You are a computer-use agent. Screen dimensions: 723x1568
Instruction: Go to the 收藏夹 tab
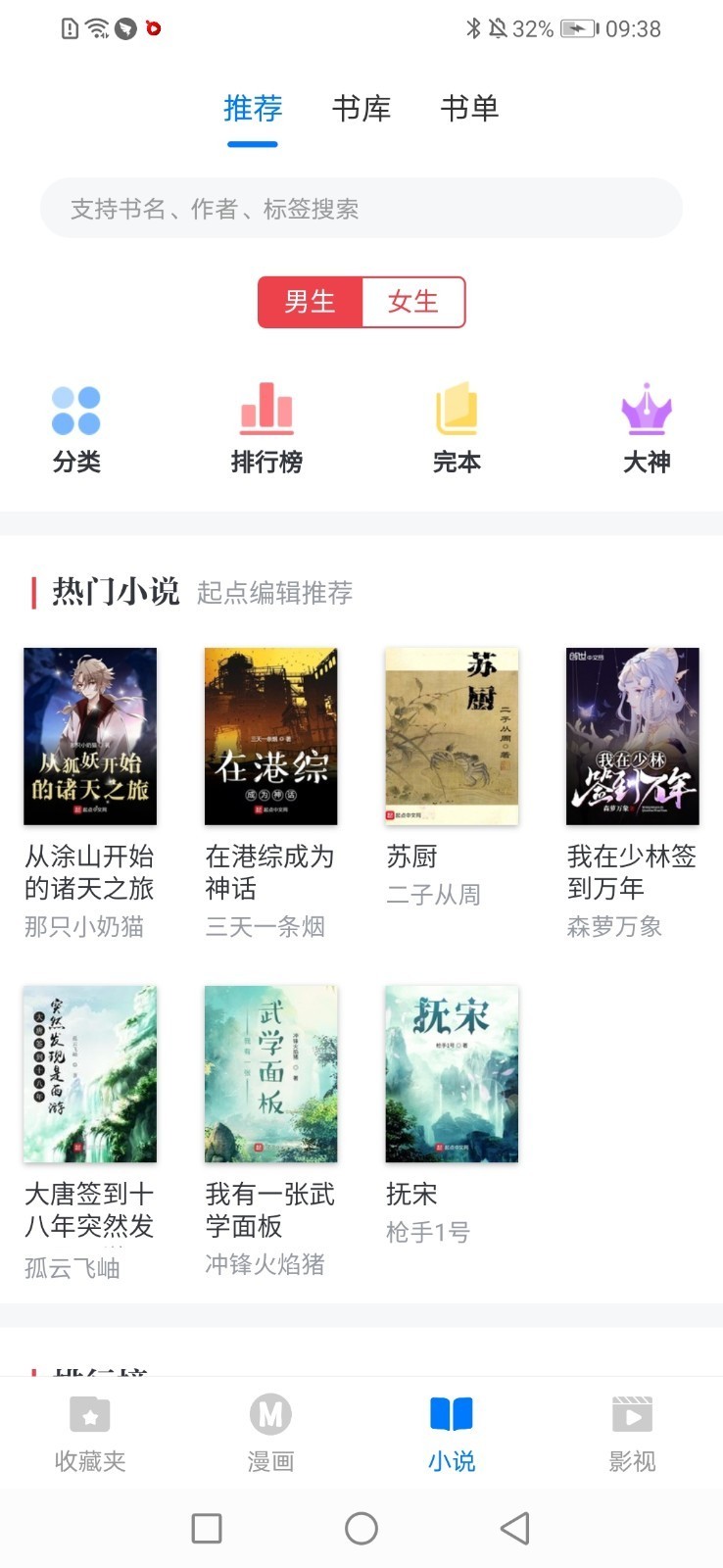[90, 1434]
